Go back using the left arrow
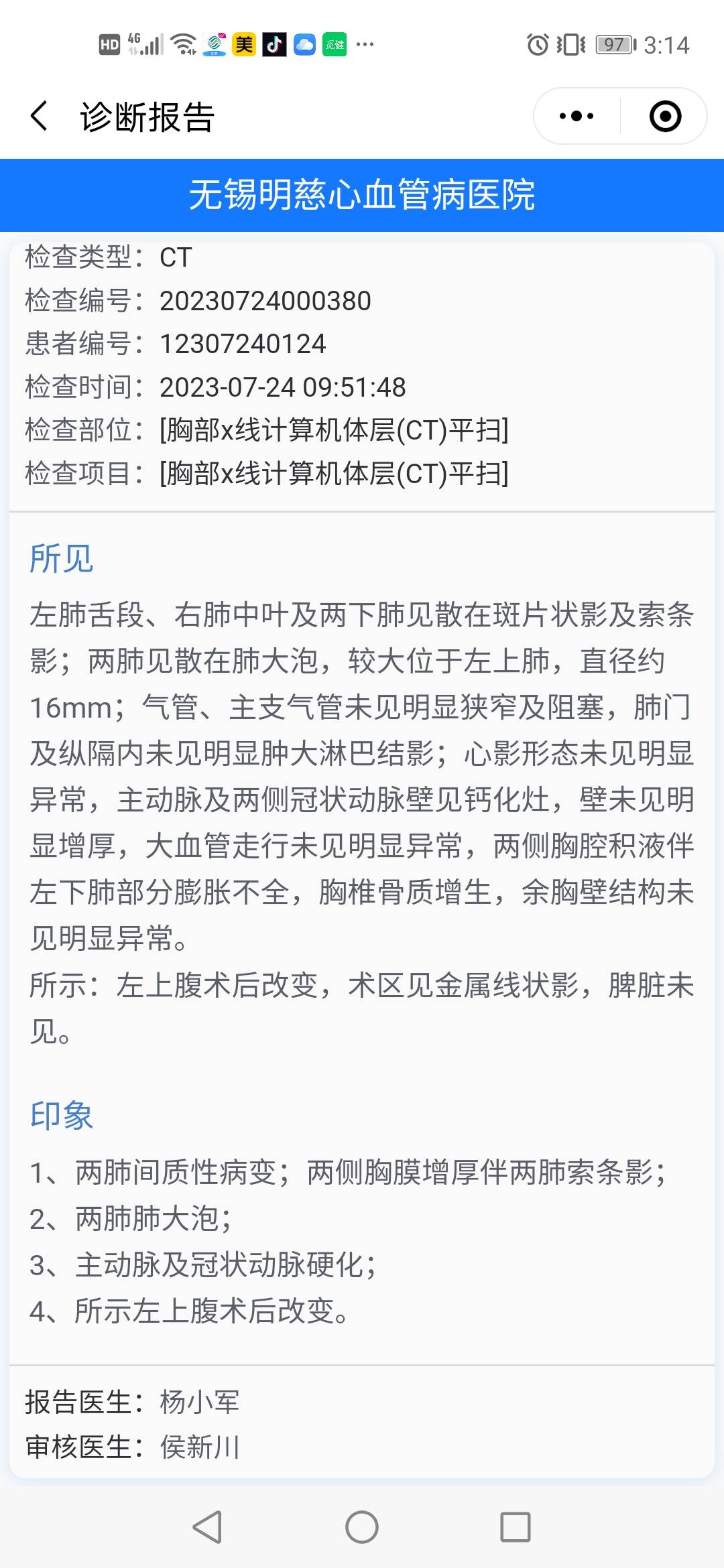The height and width of the screenshot is (1568, 724). (x=38, y=116)
